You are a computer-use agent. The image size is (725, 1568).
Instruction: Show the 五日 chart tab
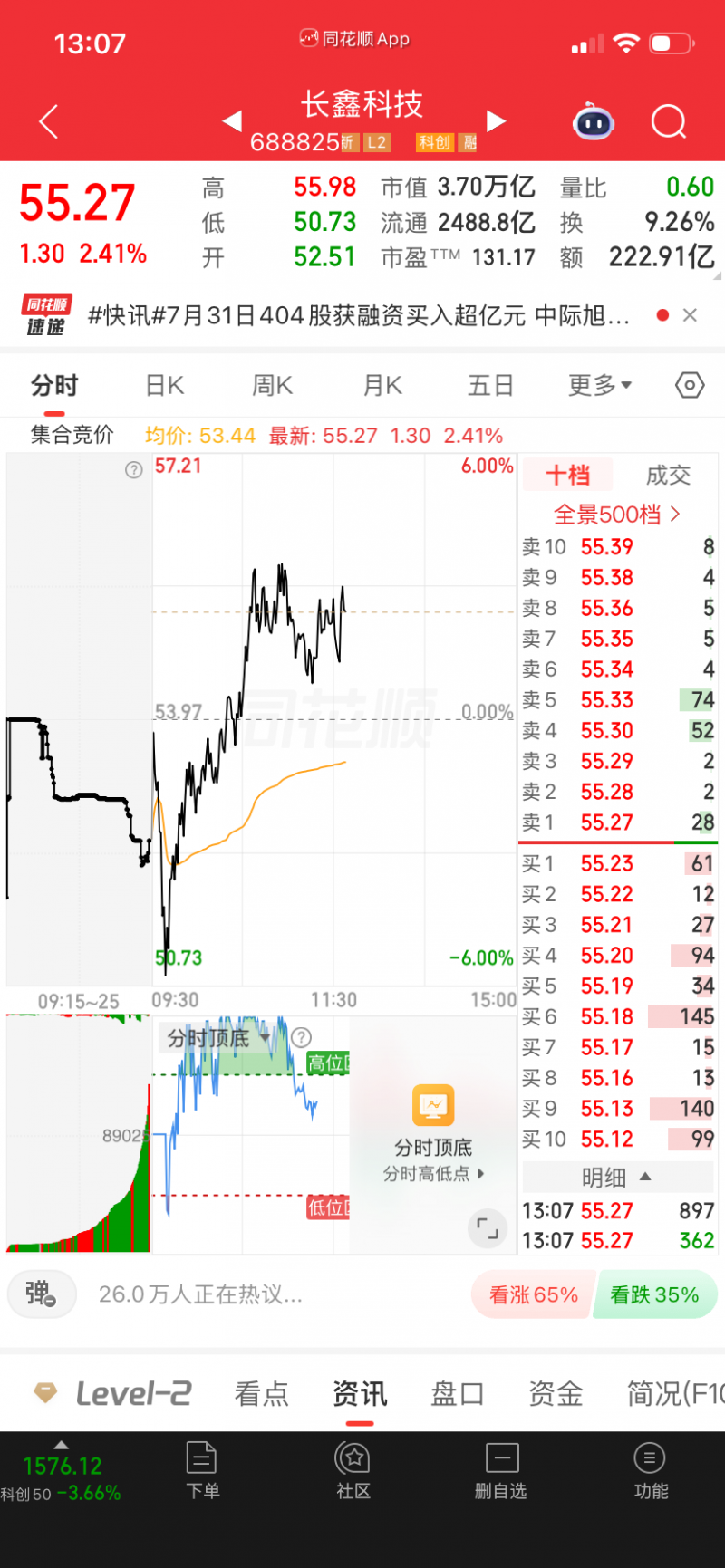tap(490, 386)
